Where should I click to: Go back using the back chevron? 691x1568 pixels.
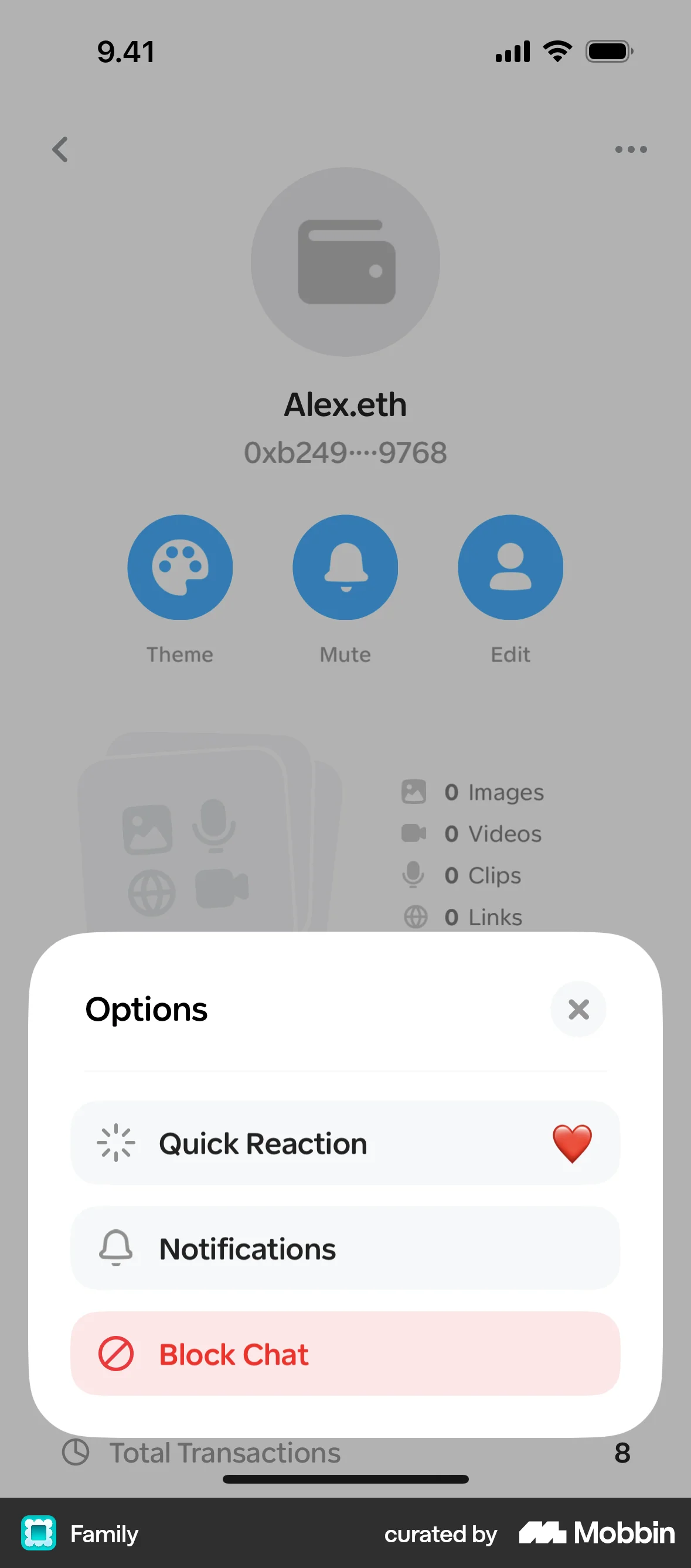coord(60,149)
